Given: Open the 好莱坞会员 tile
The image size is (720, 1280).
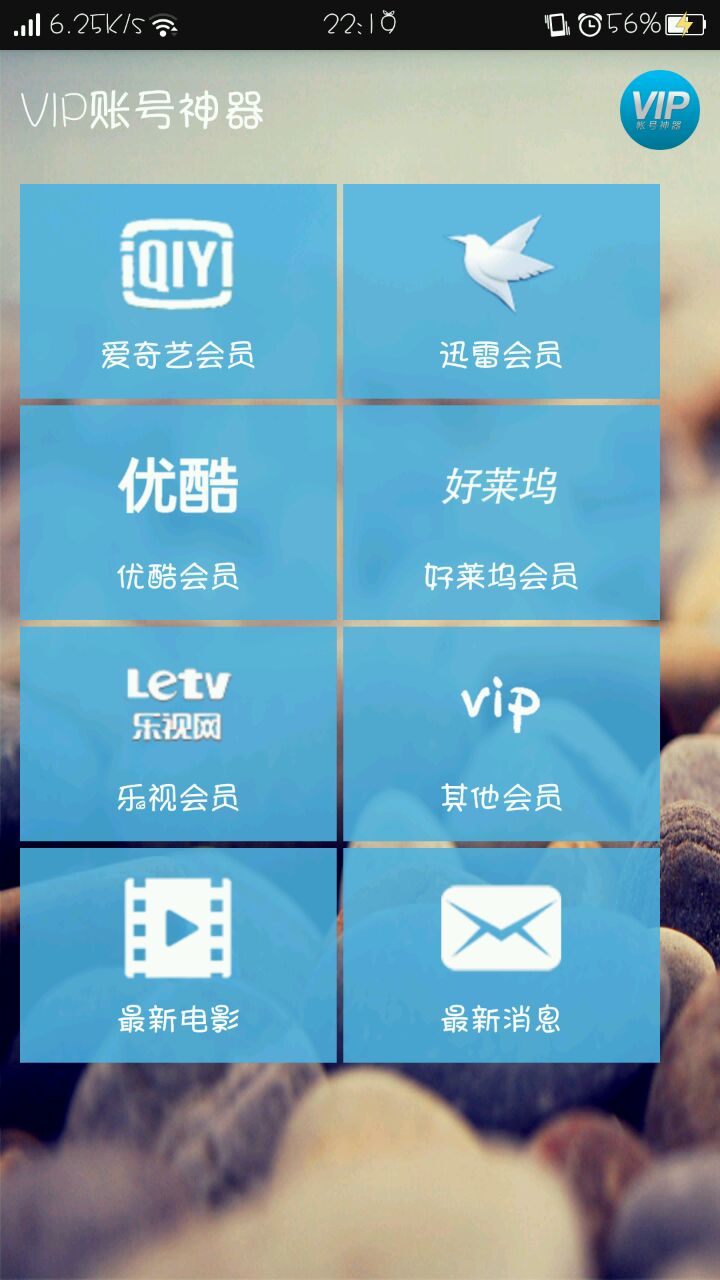Looking at the screenshot, I should click(501, 512).
